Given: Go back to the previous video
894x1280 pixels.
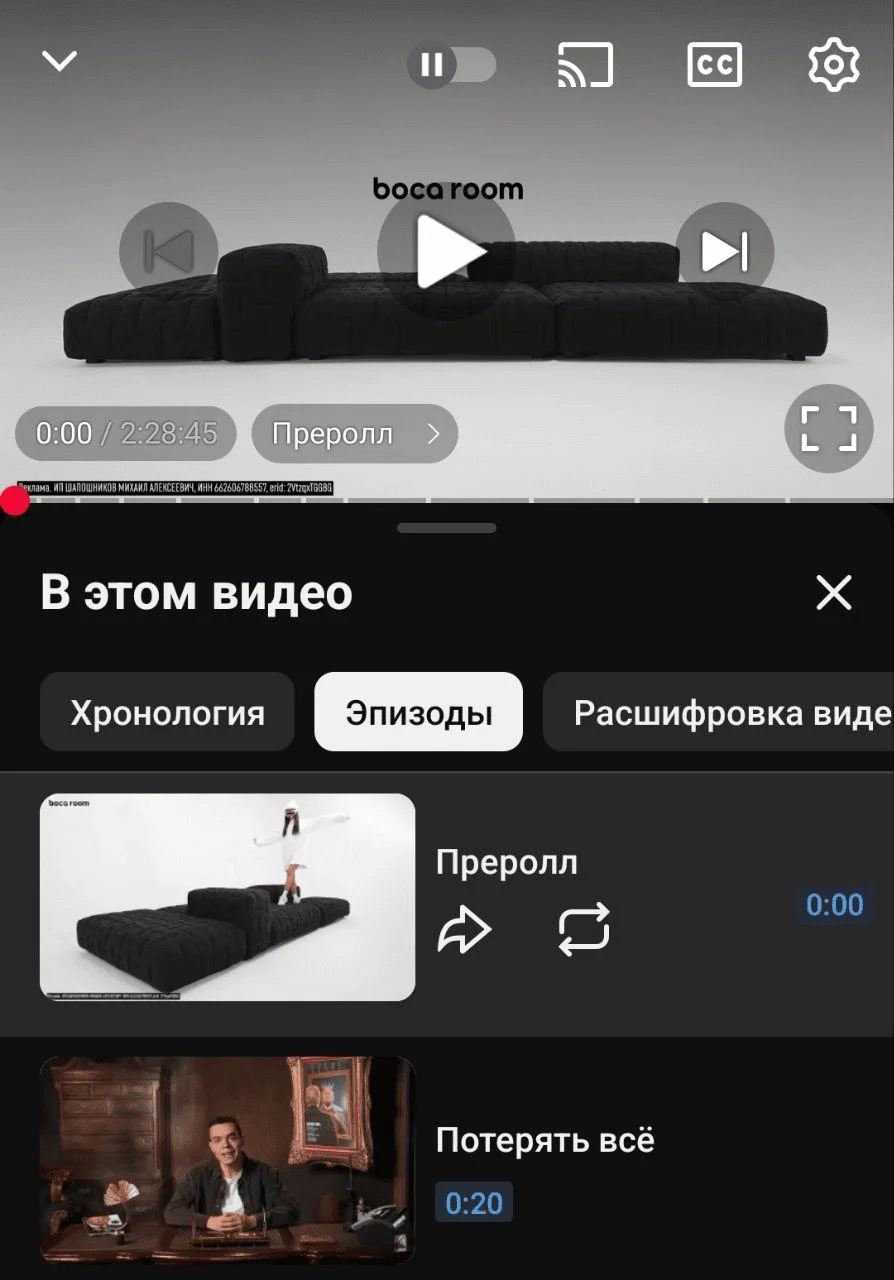Looking at the screenshot, I should 168,251.
